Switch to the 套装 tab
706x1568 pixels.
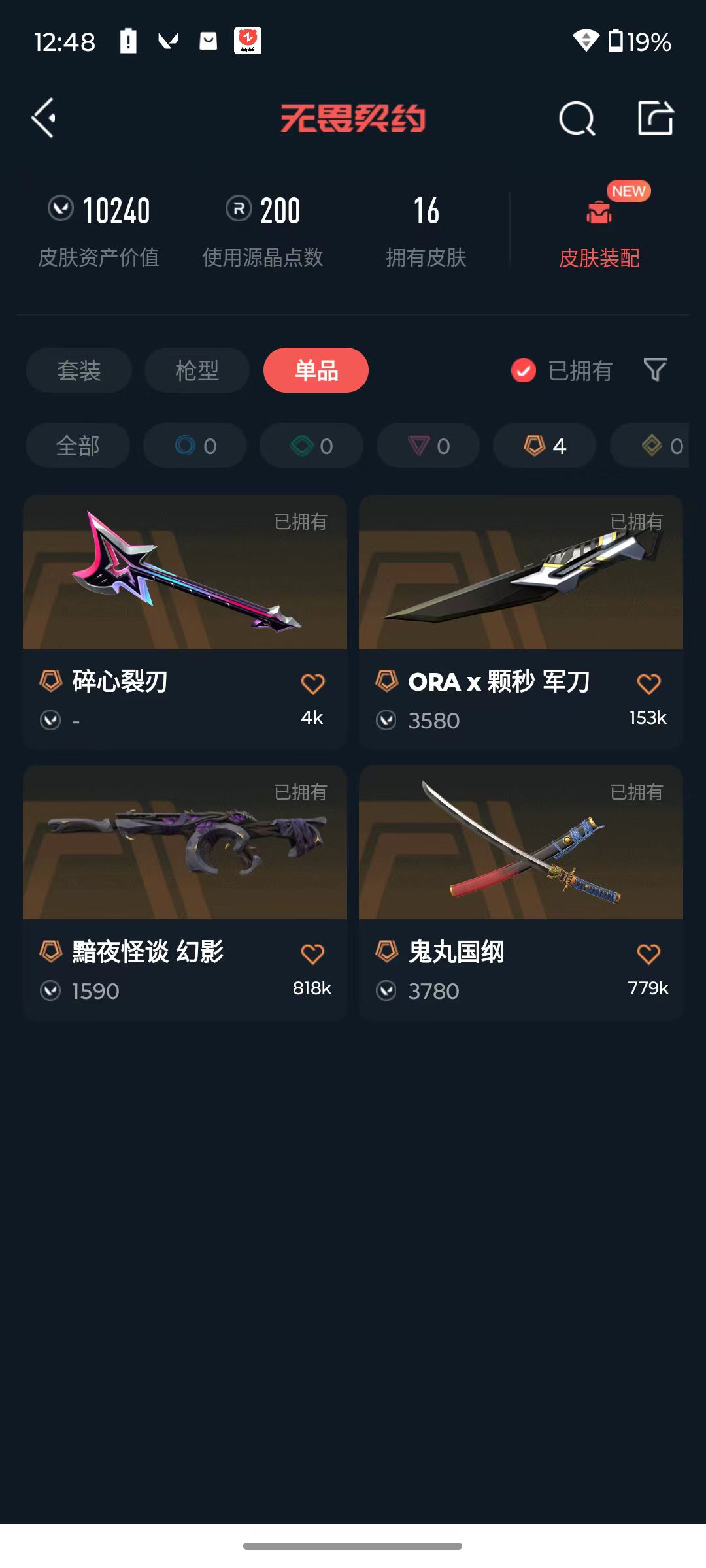[x=79, y=370]
